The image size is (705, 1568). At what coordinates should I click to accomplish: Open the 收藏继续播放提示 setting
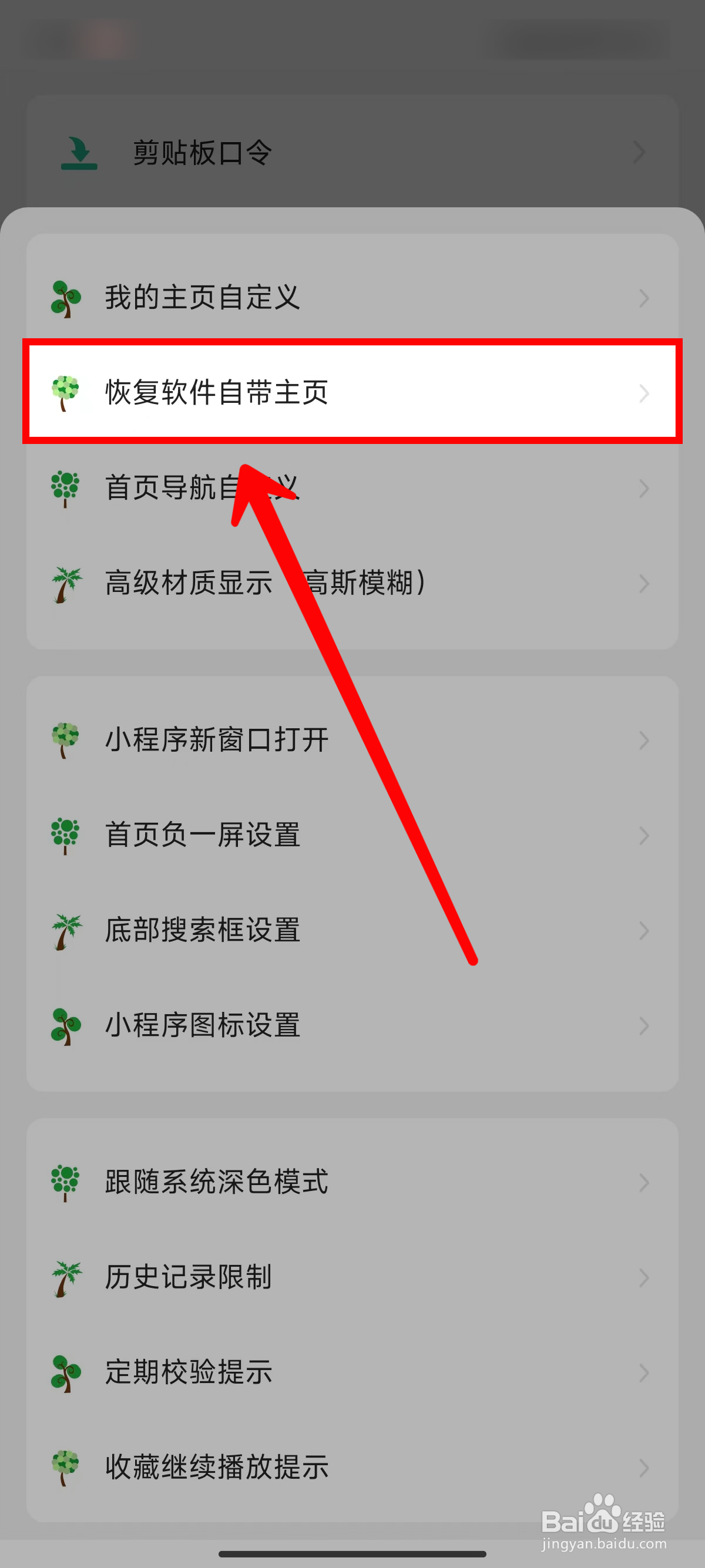point(304,1468)
